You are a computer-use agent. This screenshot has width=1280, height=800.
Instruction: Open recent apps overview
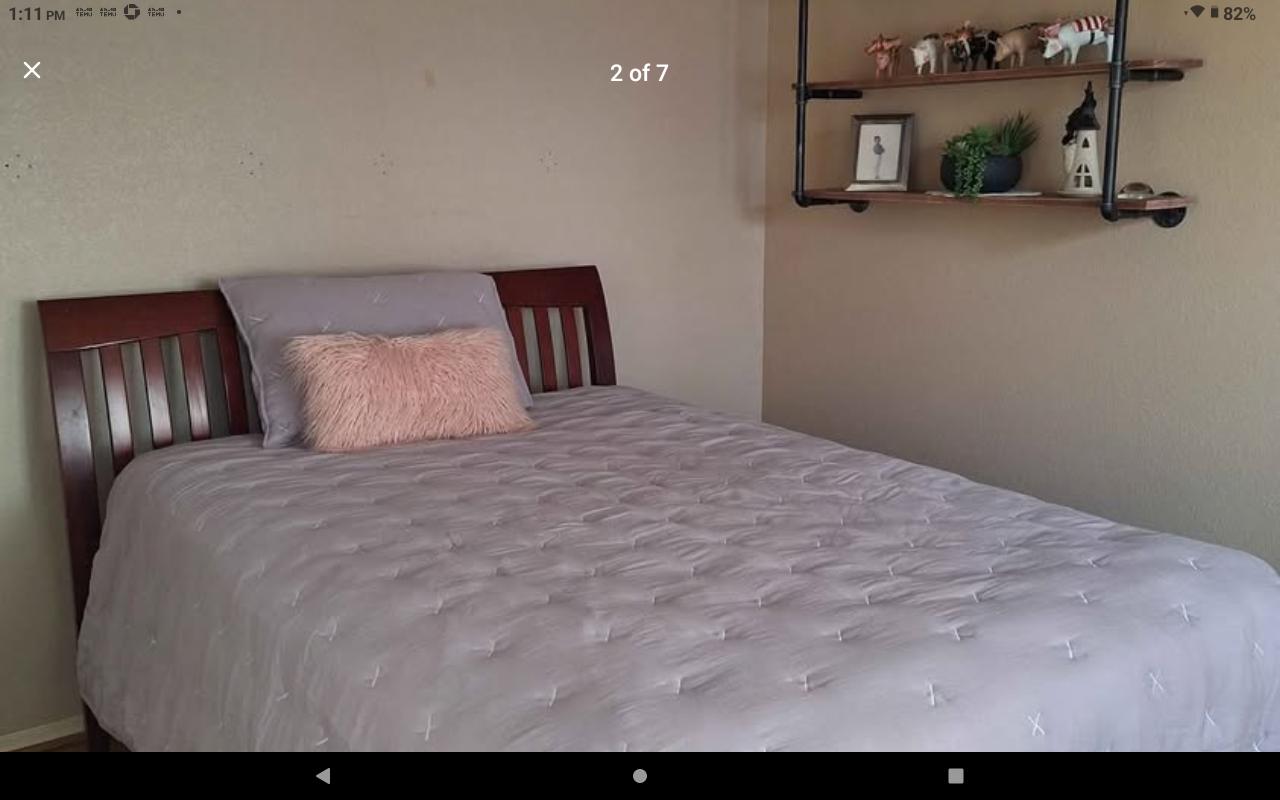pos(956,776)
